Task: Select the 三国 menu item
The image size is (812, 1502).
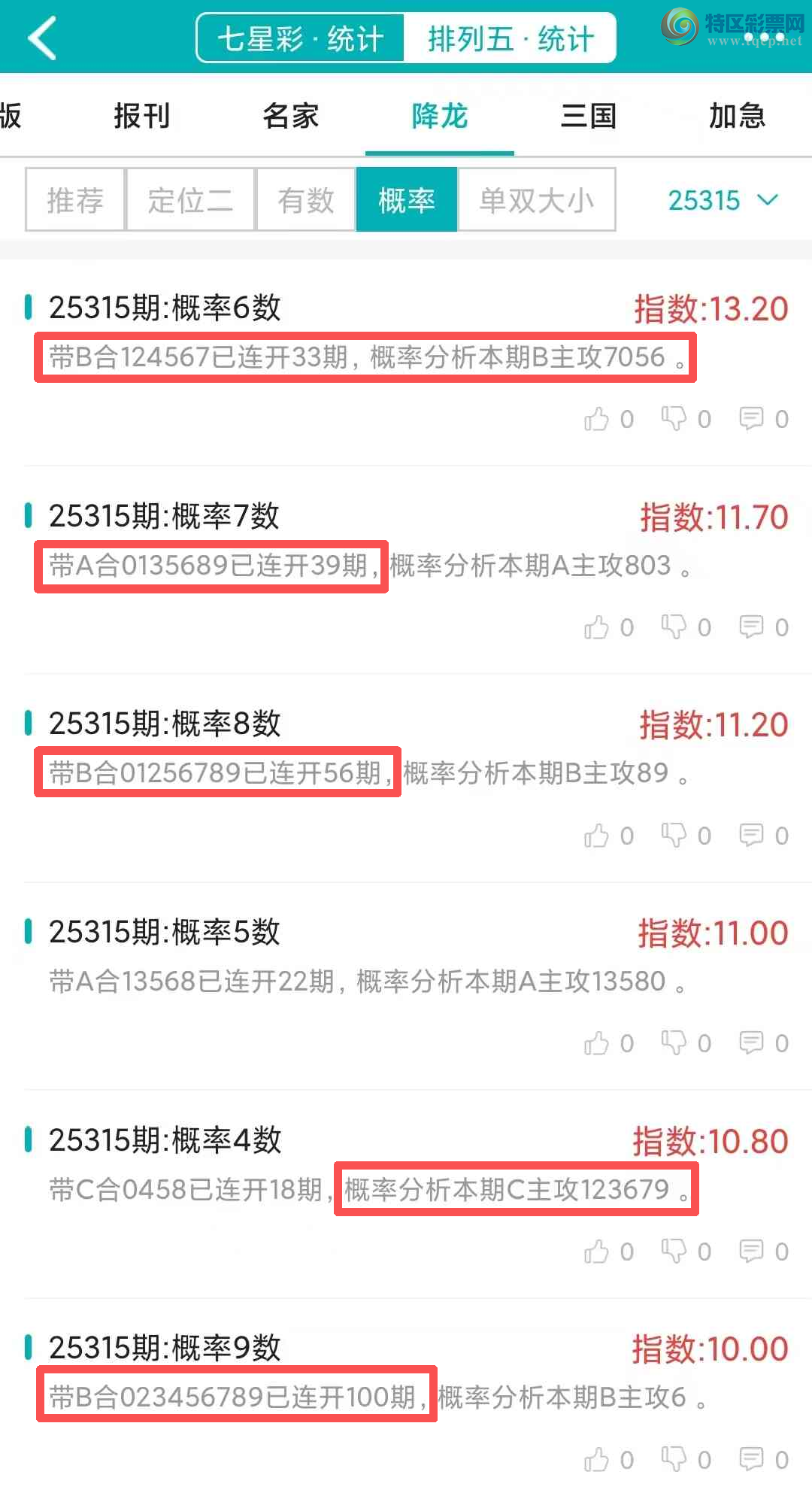Action: tap(589, 117)
